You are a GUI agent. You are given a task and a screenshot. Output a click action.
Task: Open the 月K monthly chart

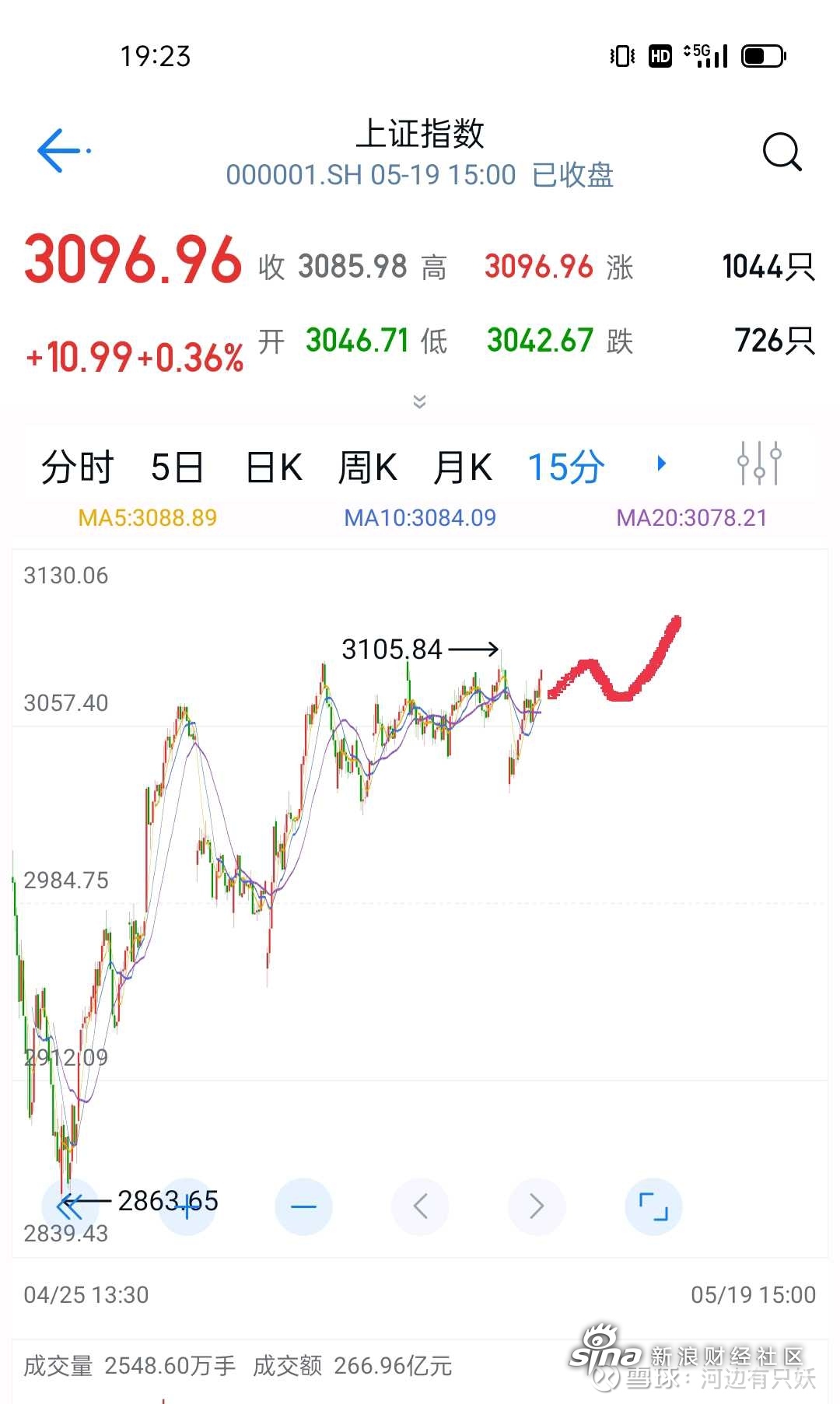click(463, 467)
